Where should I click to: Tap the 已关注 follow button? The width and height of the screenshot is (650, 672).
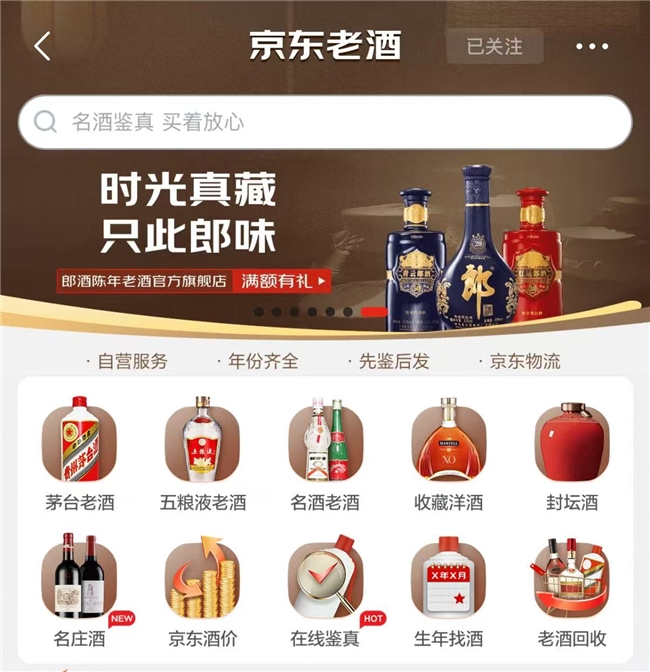(x=494, y=46)
